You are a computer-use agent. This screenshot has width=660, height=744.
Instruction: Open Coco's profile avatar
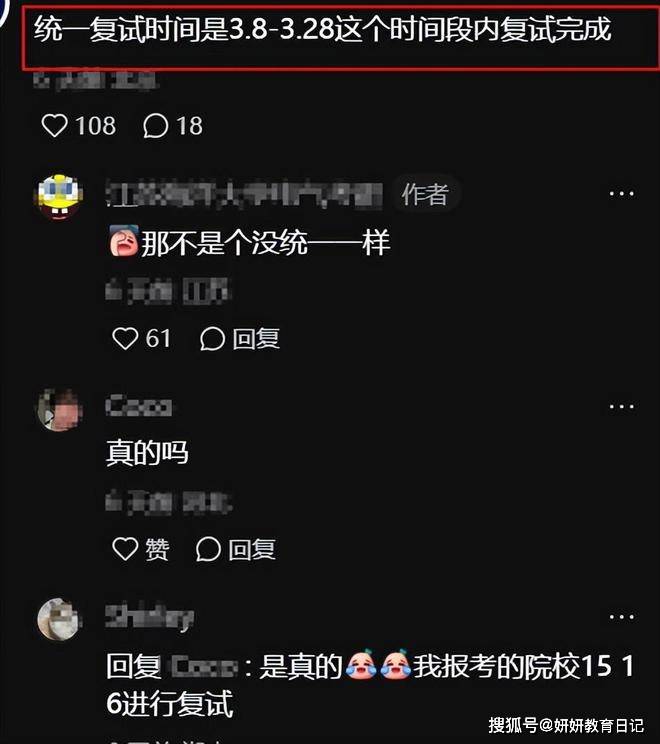(x=59, y=410)
